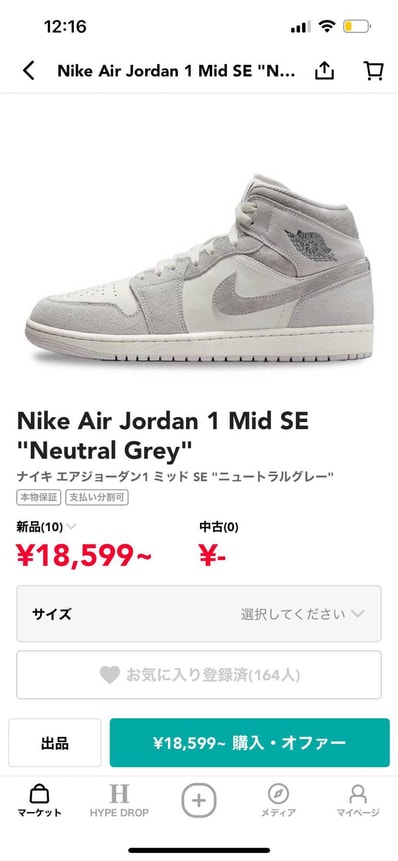The image size is (398, 861).
Task: Switch to the メディア tab
Action: 278,801
